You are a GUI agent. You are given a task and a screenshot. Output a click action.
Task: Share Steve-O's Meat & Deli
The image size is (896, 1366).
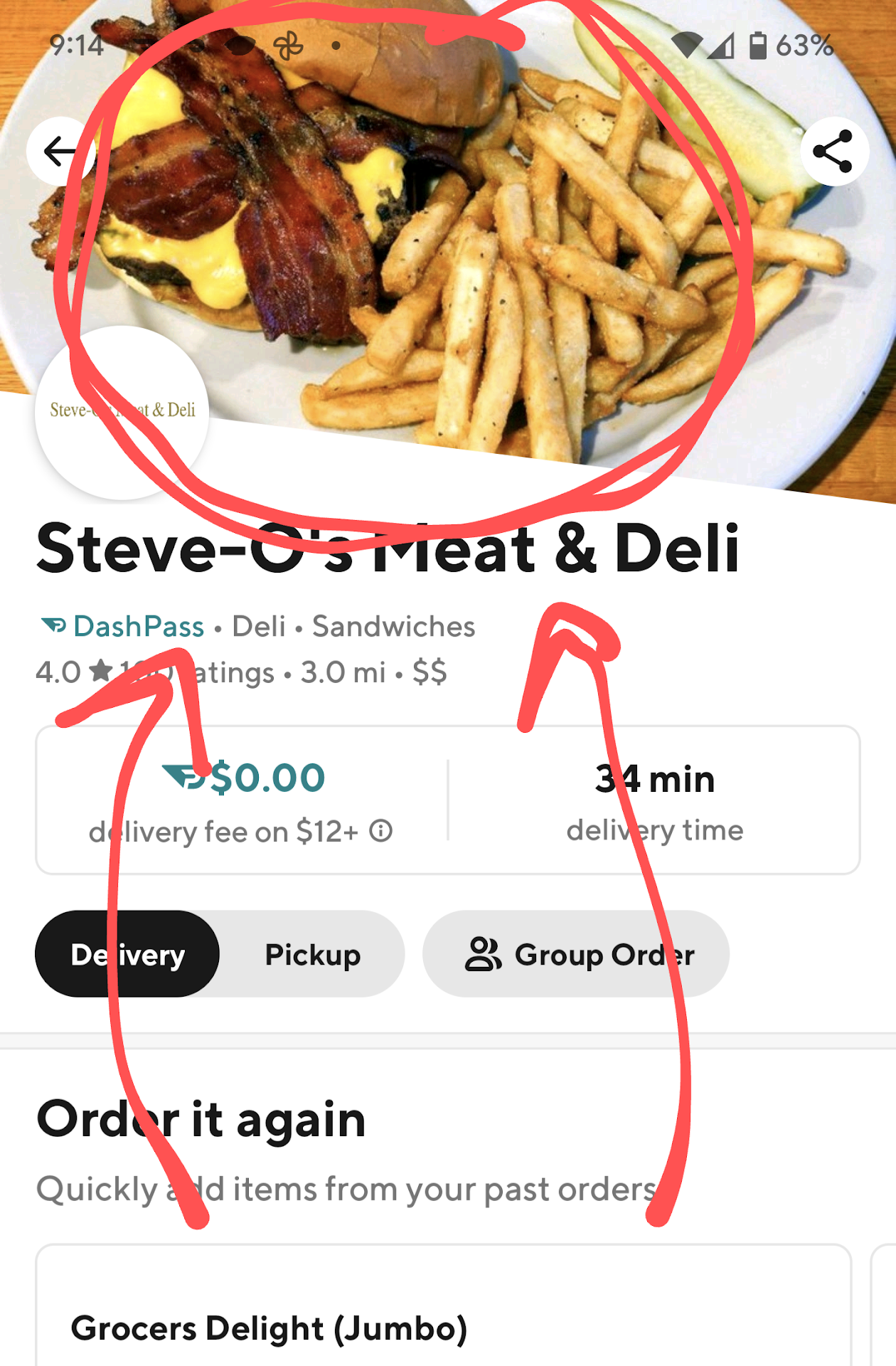point(833,152)
